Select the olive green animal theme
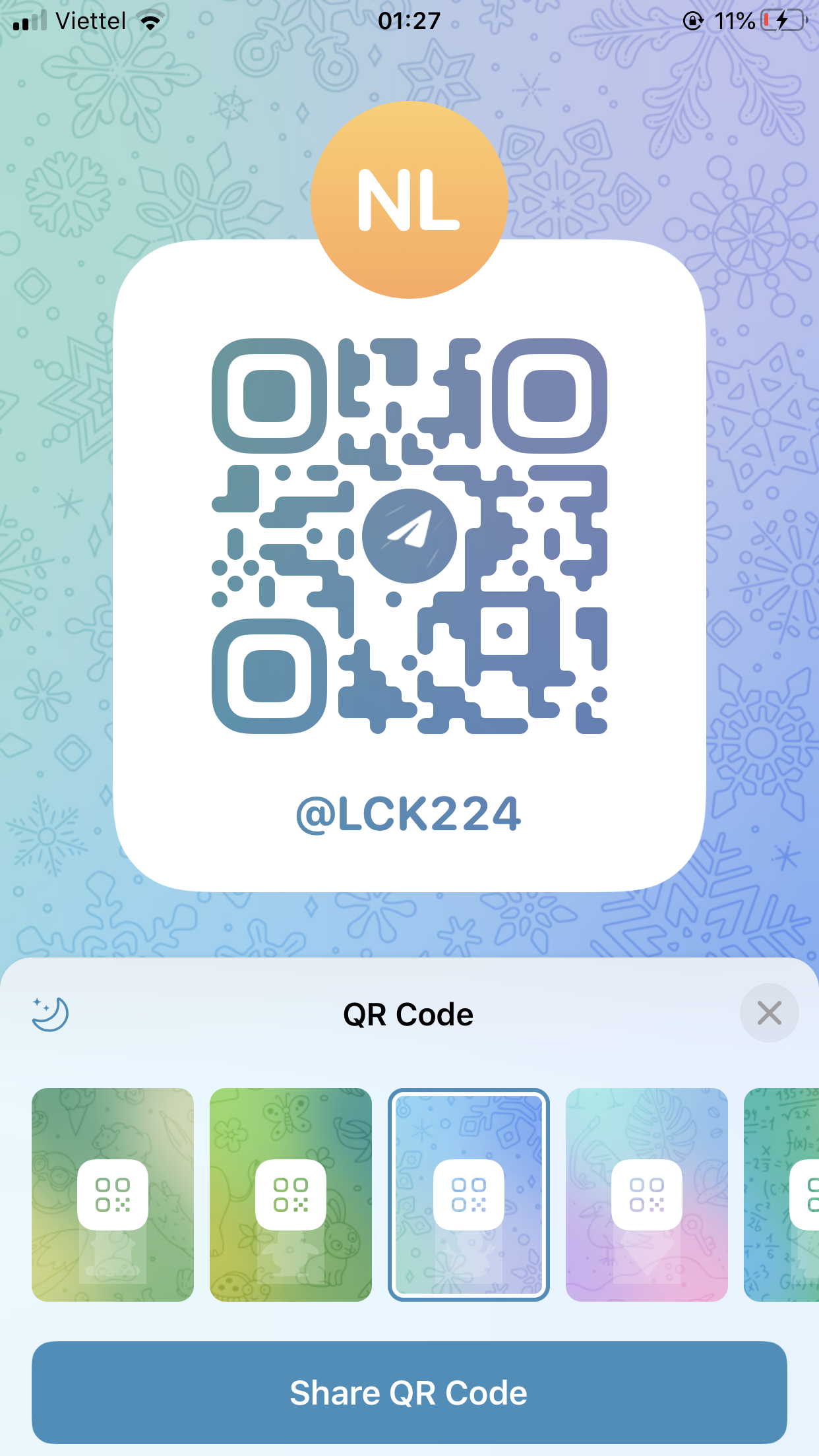The height and width of the screenshot is (1456, 819). 113,1194
